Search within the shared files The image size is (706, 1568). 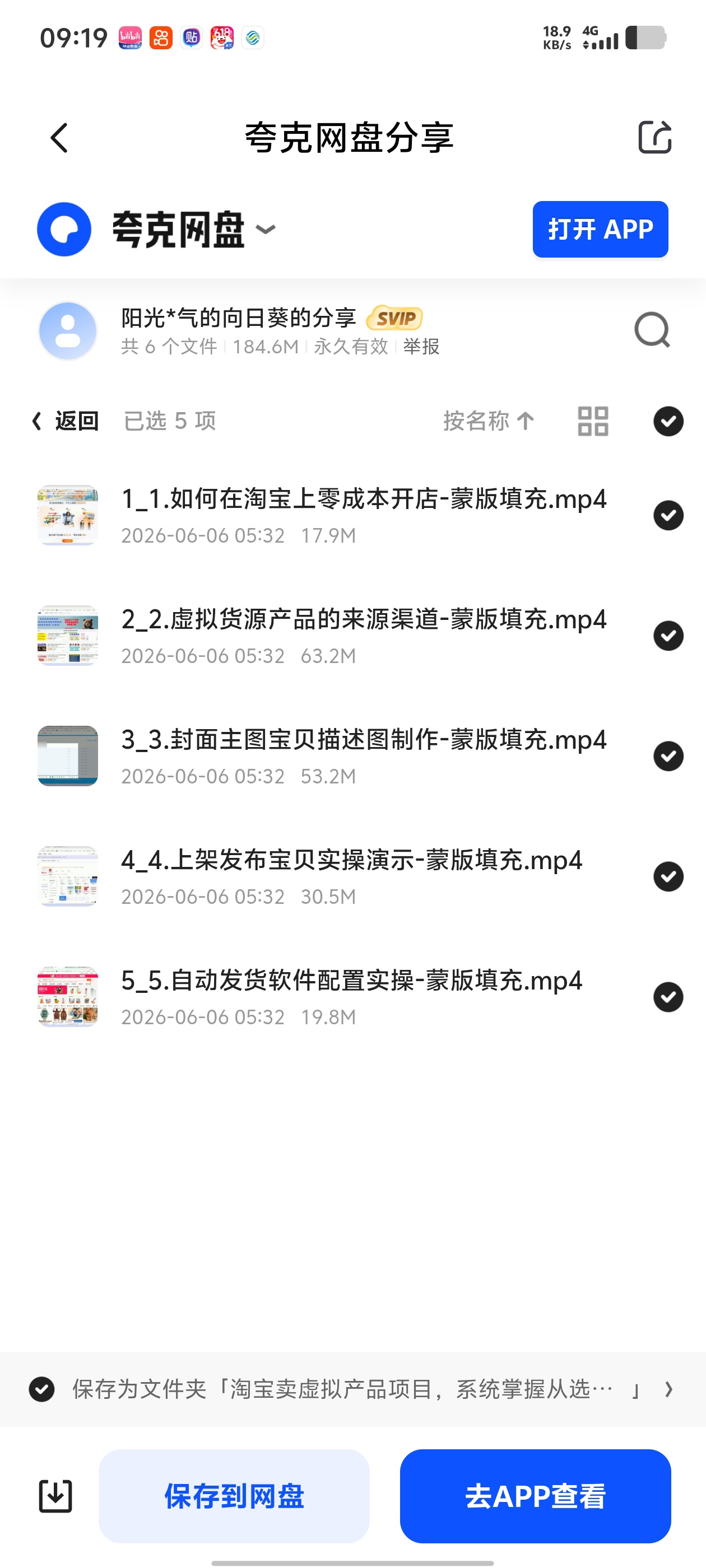tap(652, 330)
